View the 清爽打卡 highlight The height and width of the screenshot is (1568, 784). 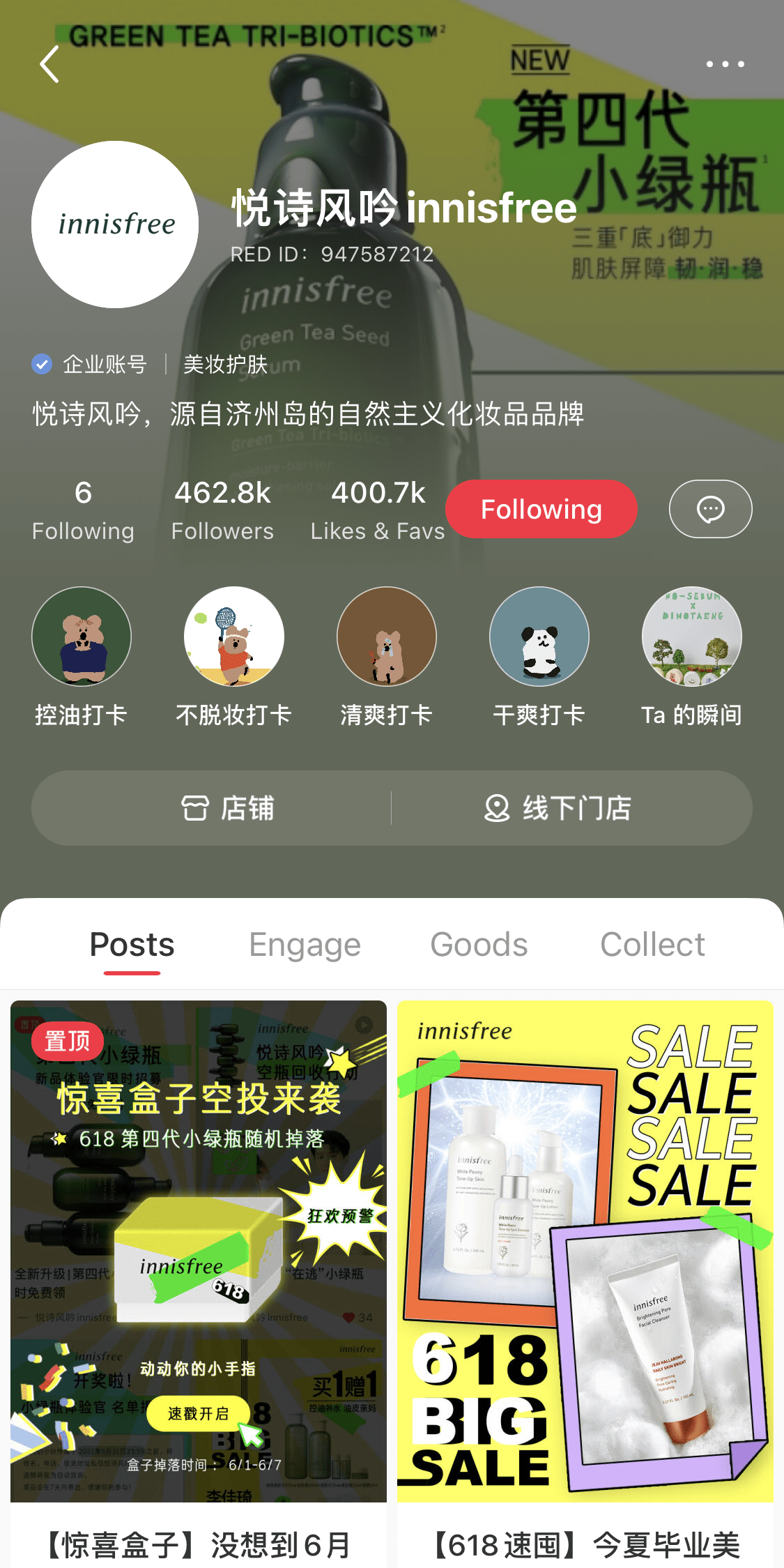pyautogui.click(x=387, y=637)
